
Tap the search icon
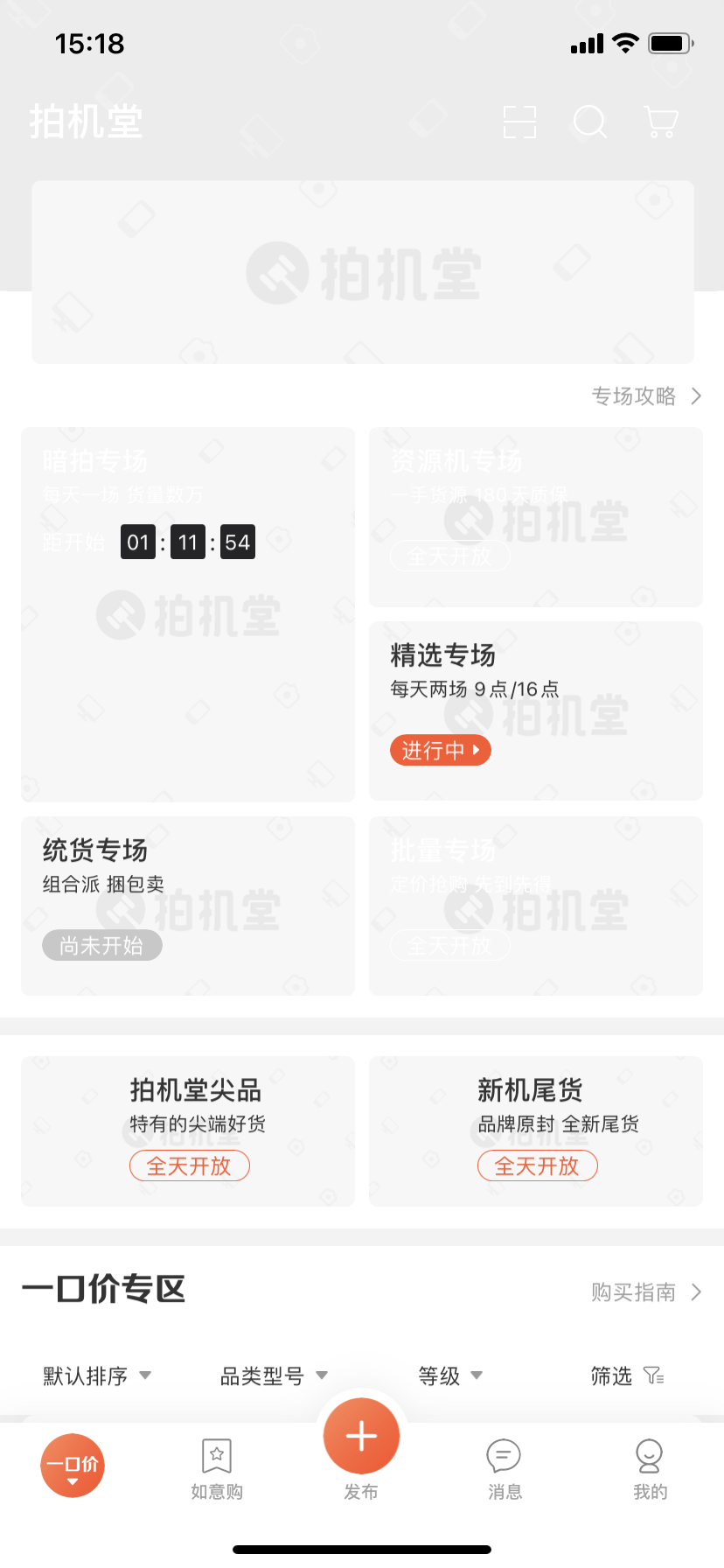pos(590,122)
